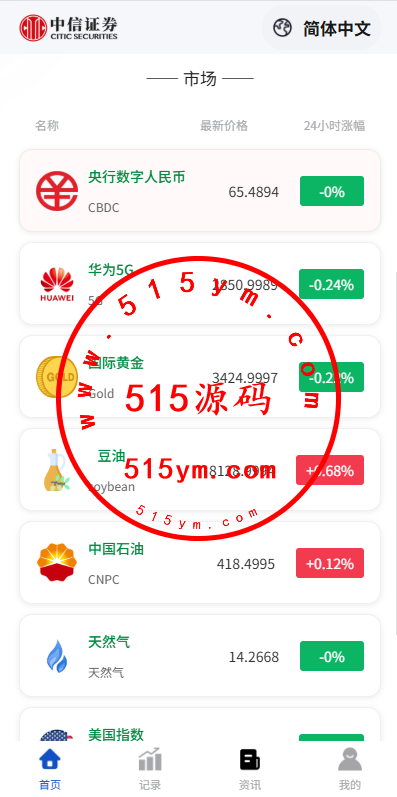Switch to the 我的 profile tab
The width and height of the screenshot is (397, 797).
click(x=350, y=769)
